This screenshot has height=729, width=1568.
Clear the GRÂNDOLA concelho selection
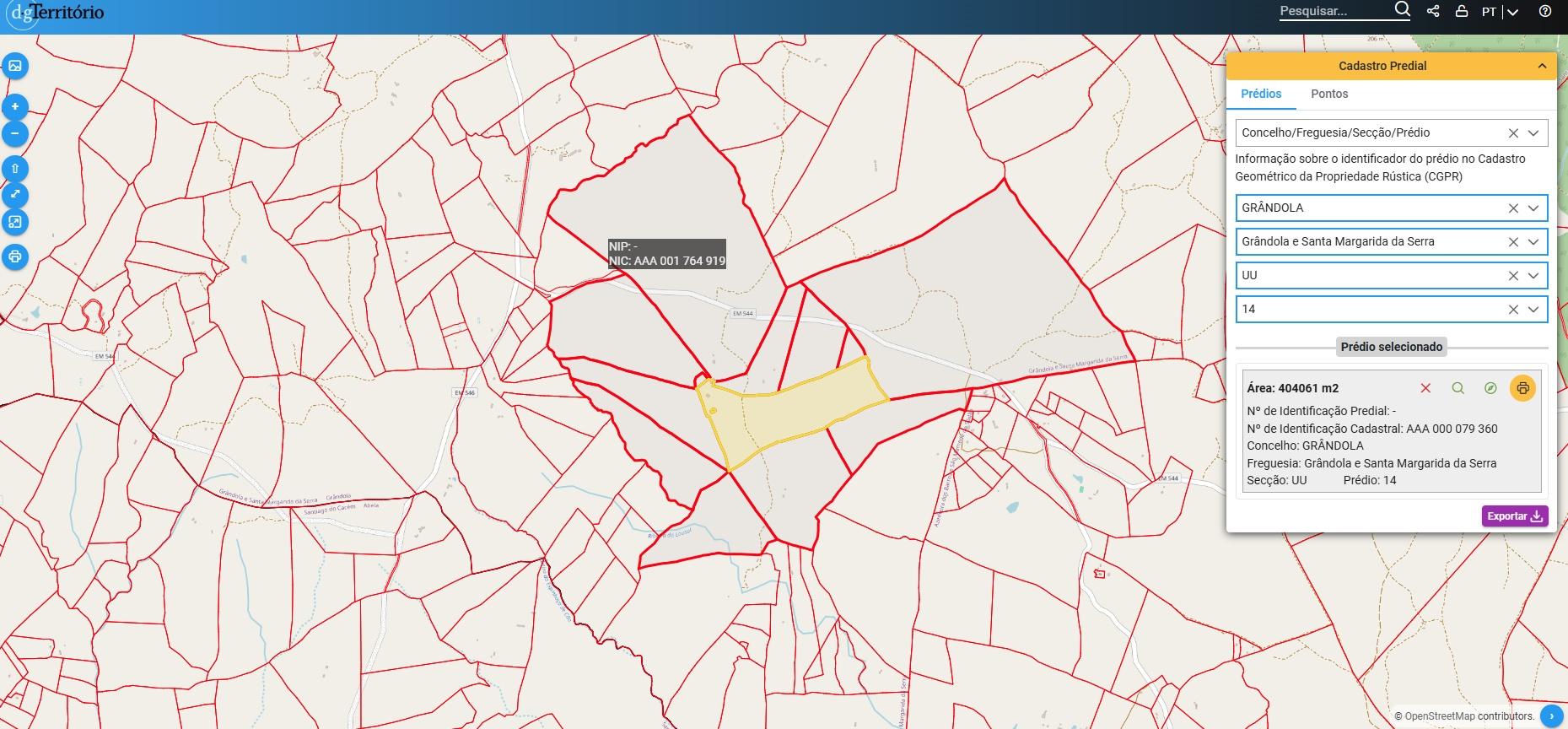[1513, 208]
